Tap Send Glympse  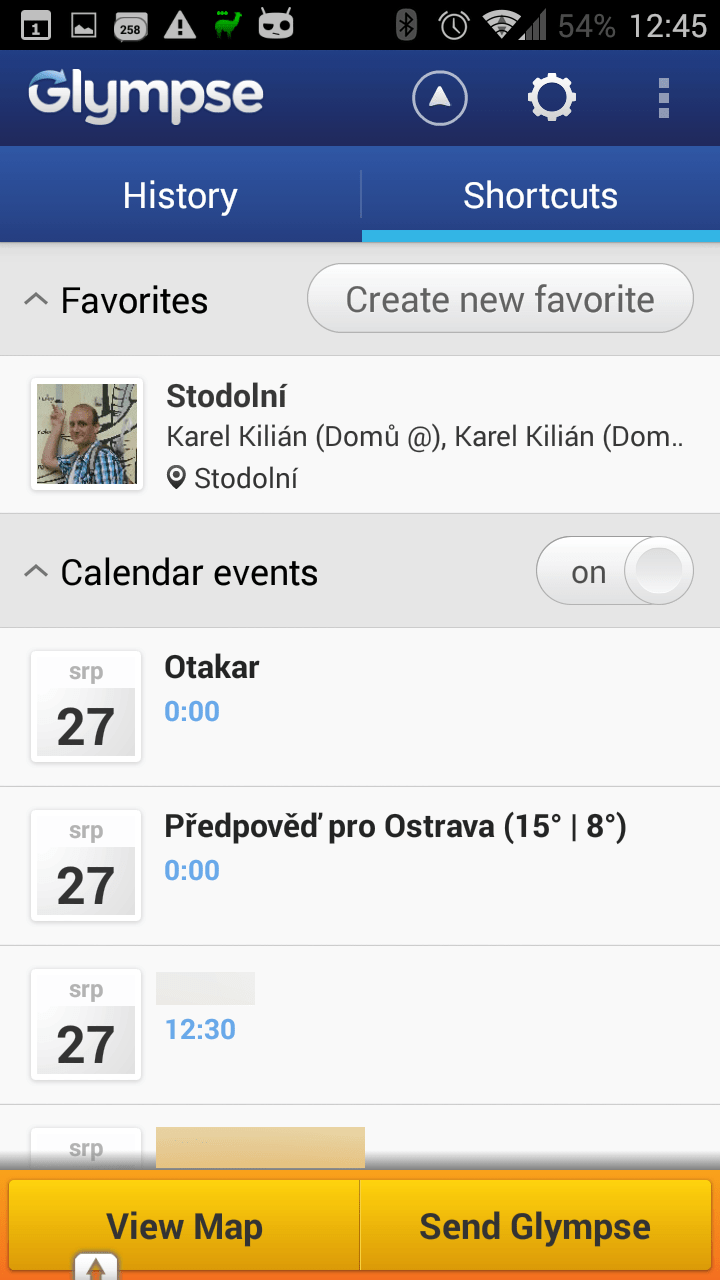[x=535, y=1226]
